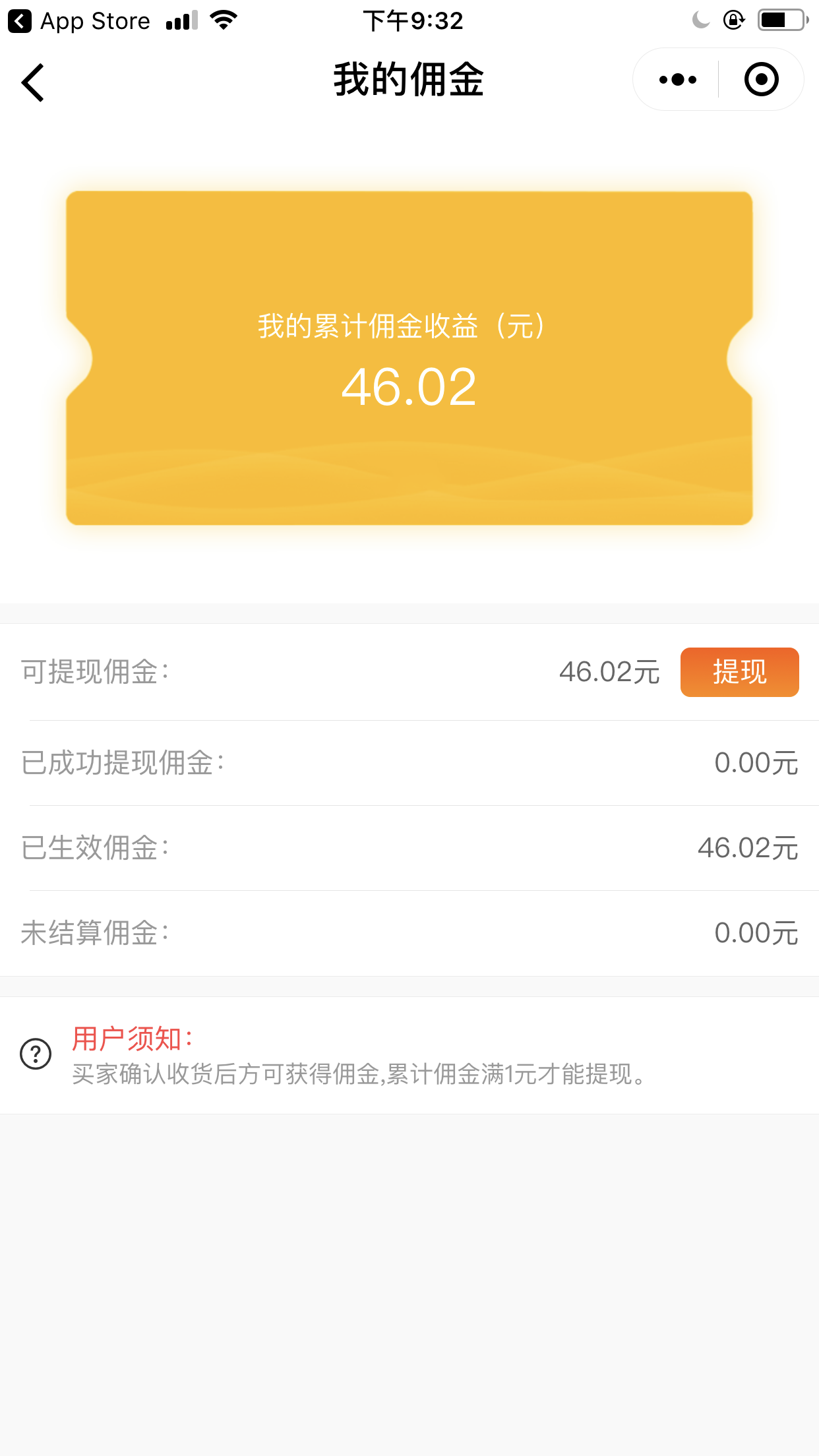Close the mini program via circle icon
819x1456 pixels.
click(x=761, y=80)
